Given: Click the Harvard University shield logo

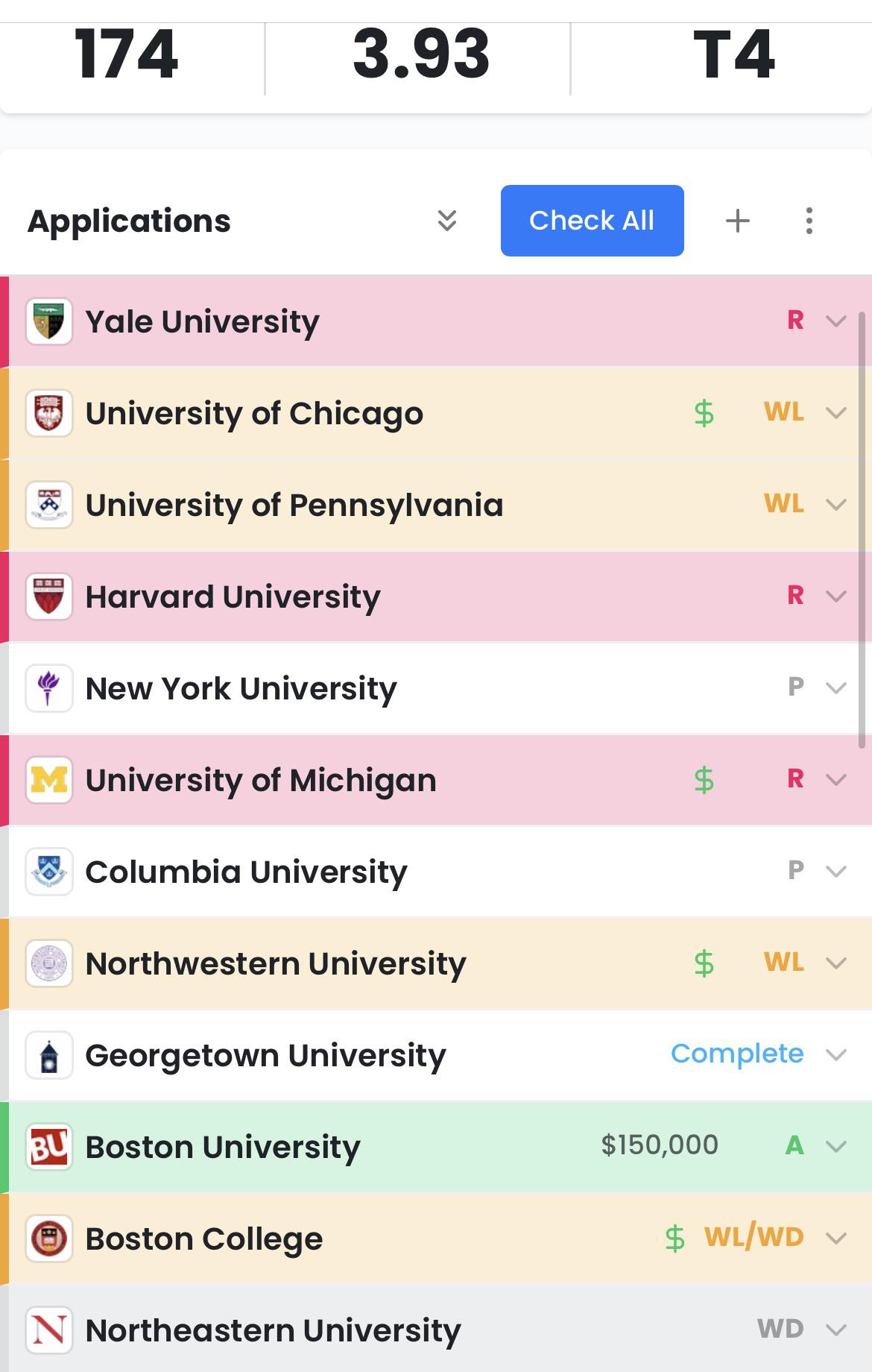Looking at the screenshot, I should 48,595.
